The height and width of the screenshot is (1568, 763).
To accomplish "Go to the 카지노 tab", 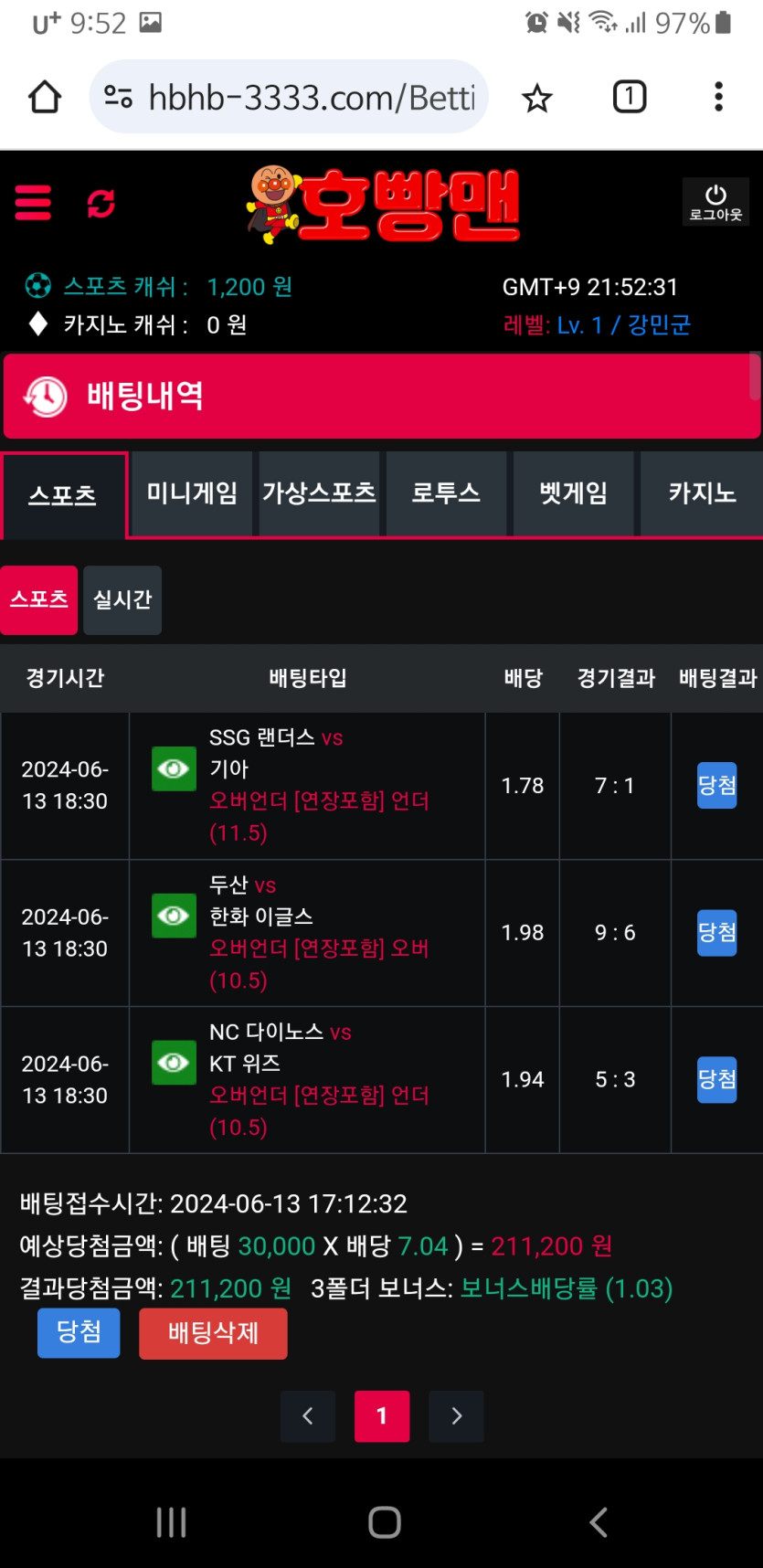I will 701,493.
